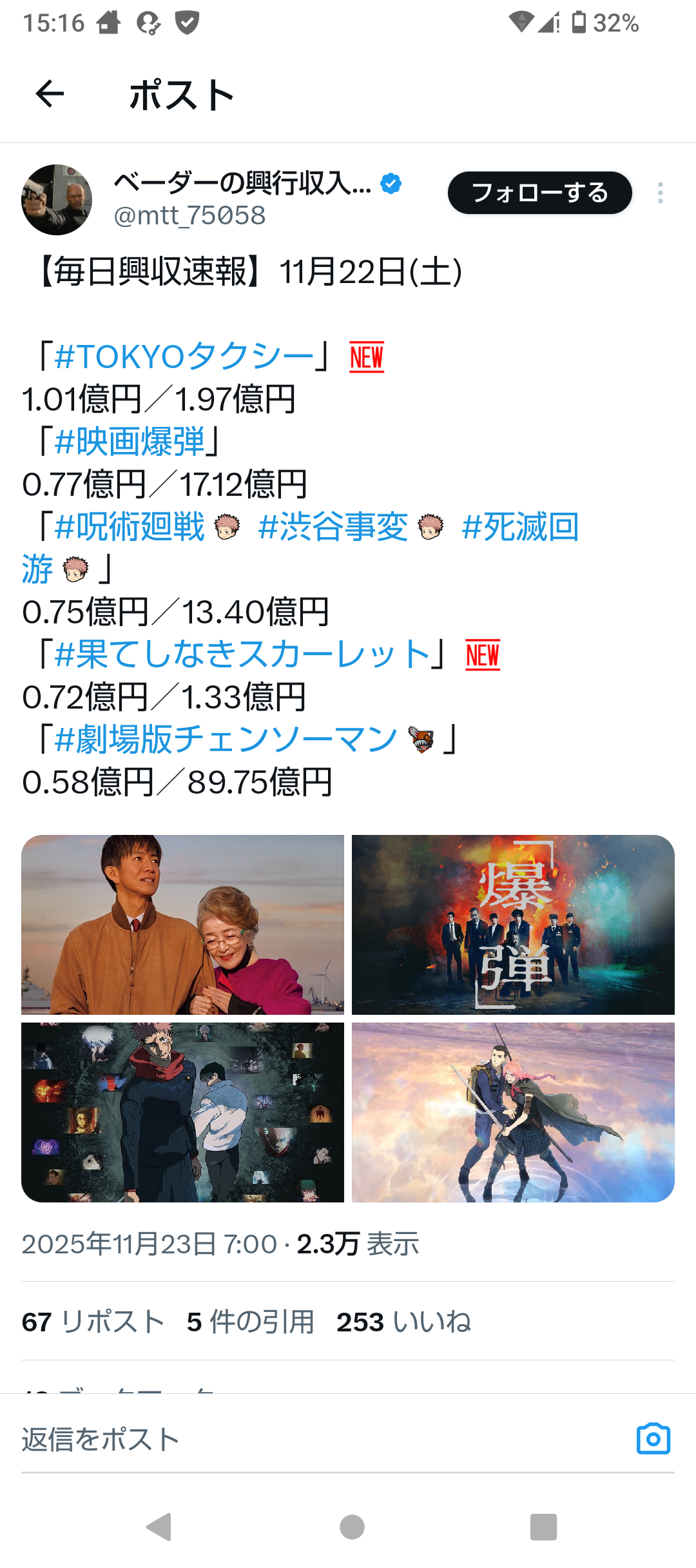Show the 5 件の引用 quotes
Viewport: 696px width, 1568px height.
250,1322
